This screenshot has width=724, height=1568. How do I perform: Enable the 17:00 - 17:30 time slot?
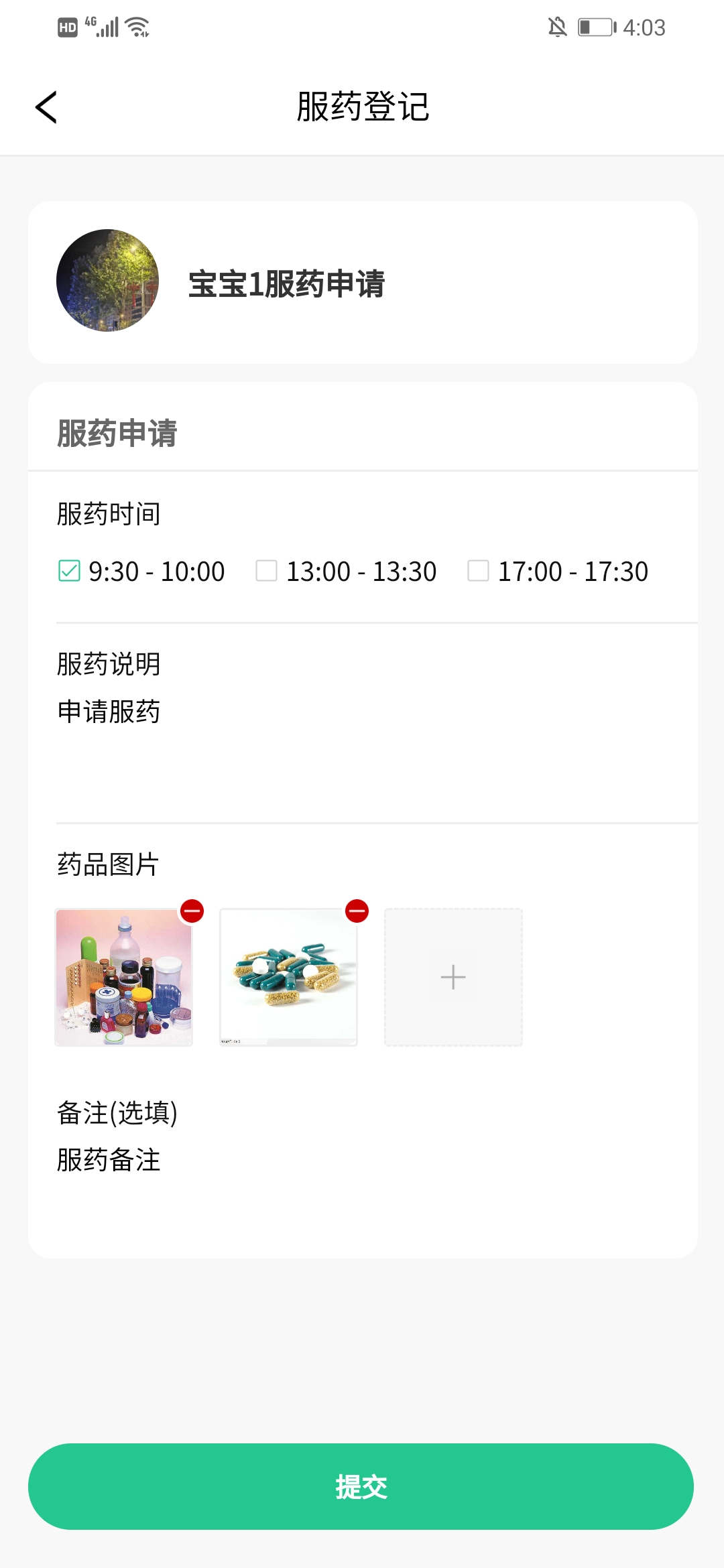coord(478,571)
